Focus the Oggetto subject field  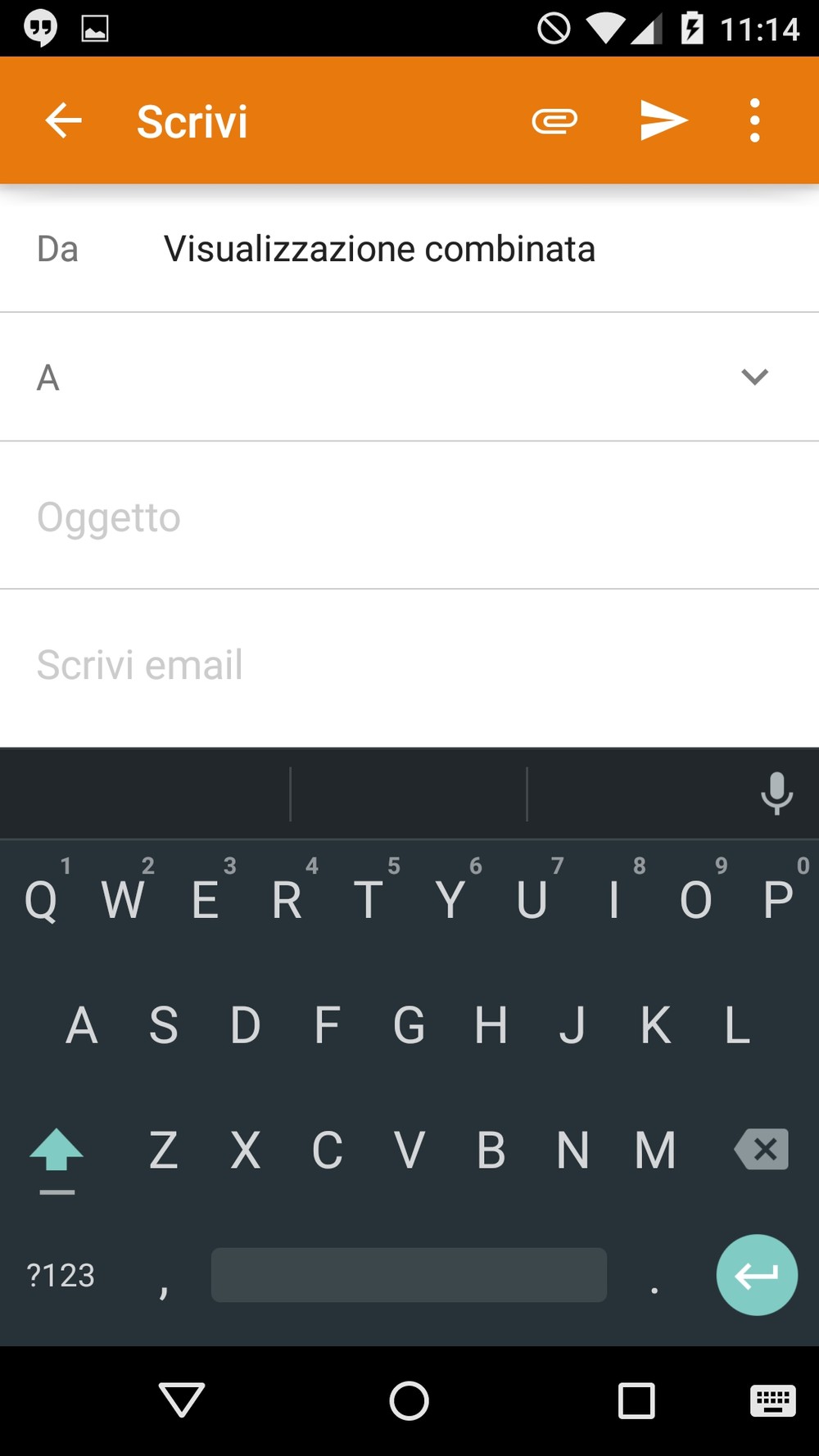(x=409, y=517)
